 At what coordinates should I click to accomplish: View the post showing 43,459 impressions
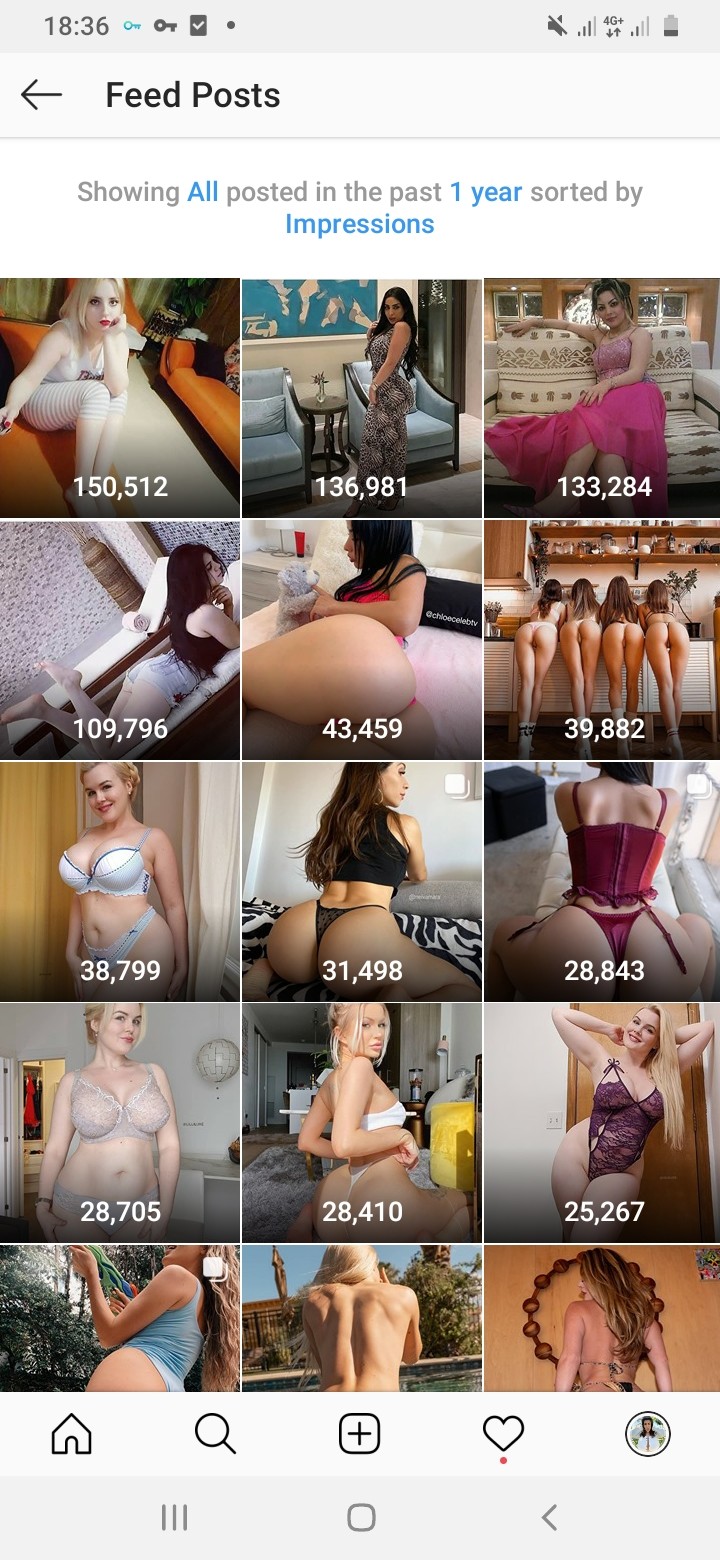[361, 640]
